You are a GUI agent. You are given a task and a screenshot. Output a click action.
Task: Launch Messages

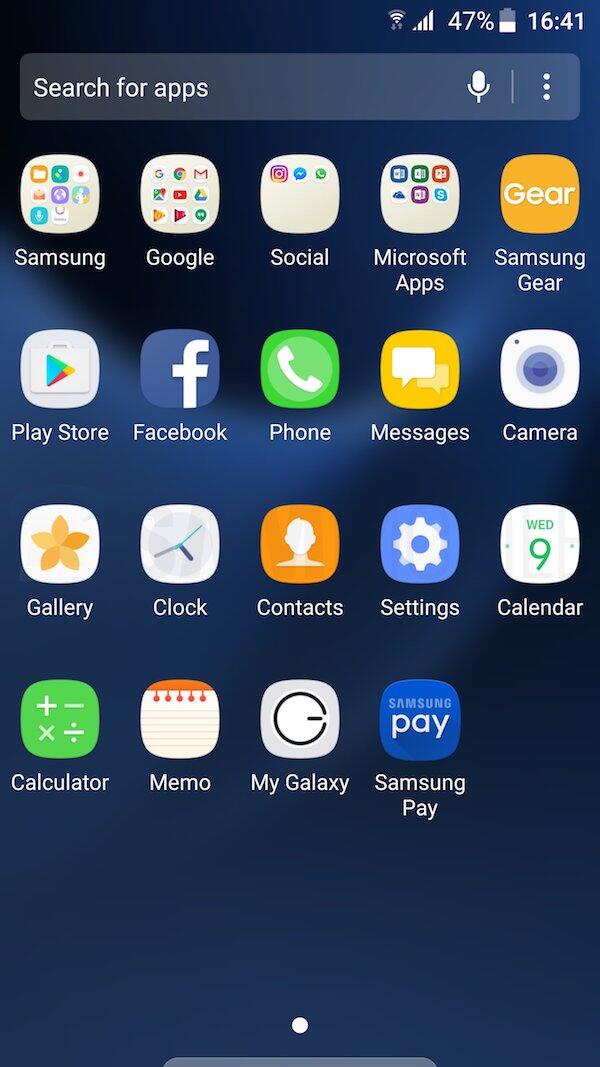[420, 369]
